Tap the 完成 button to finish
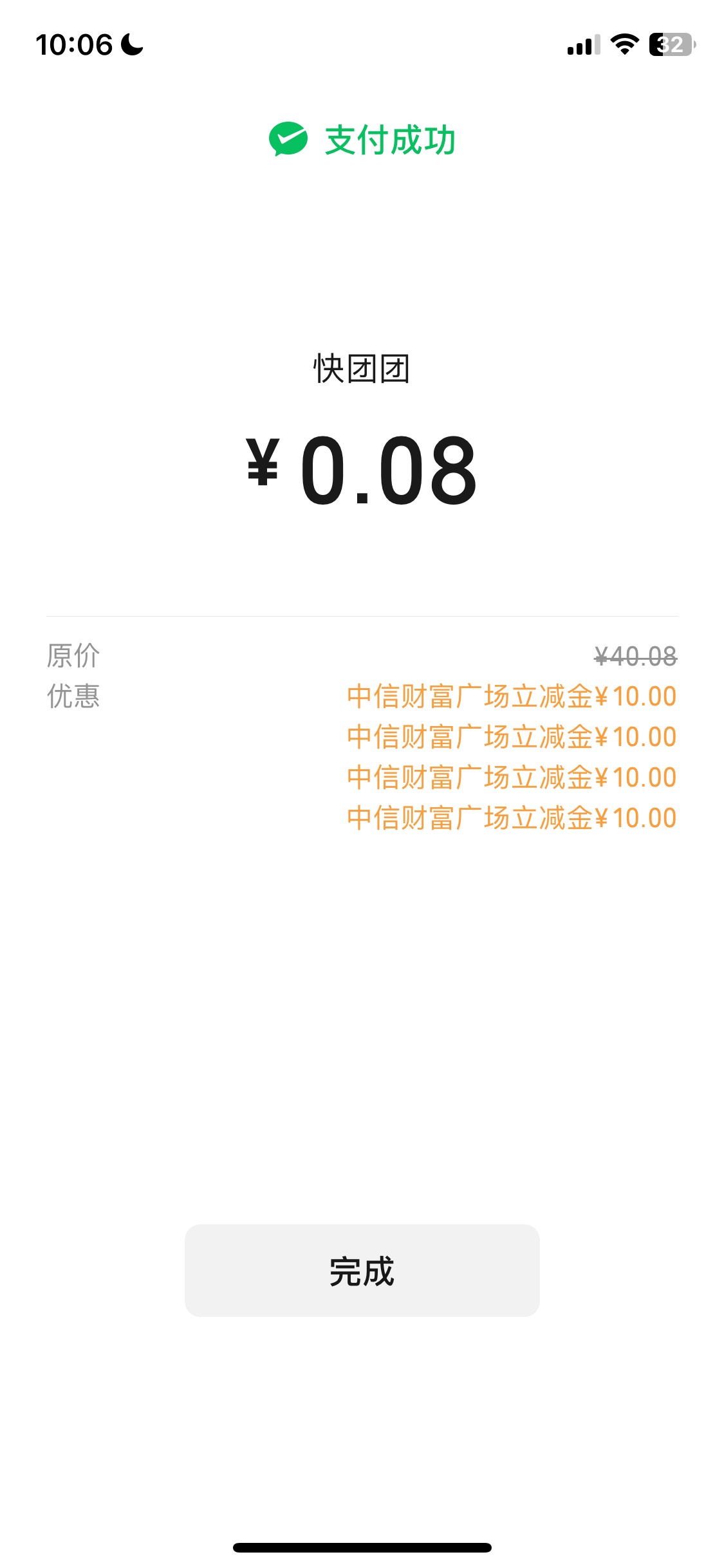This screenshot has width=724, height=1568. [362, 1270]
